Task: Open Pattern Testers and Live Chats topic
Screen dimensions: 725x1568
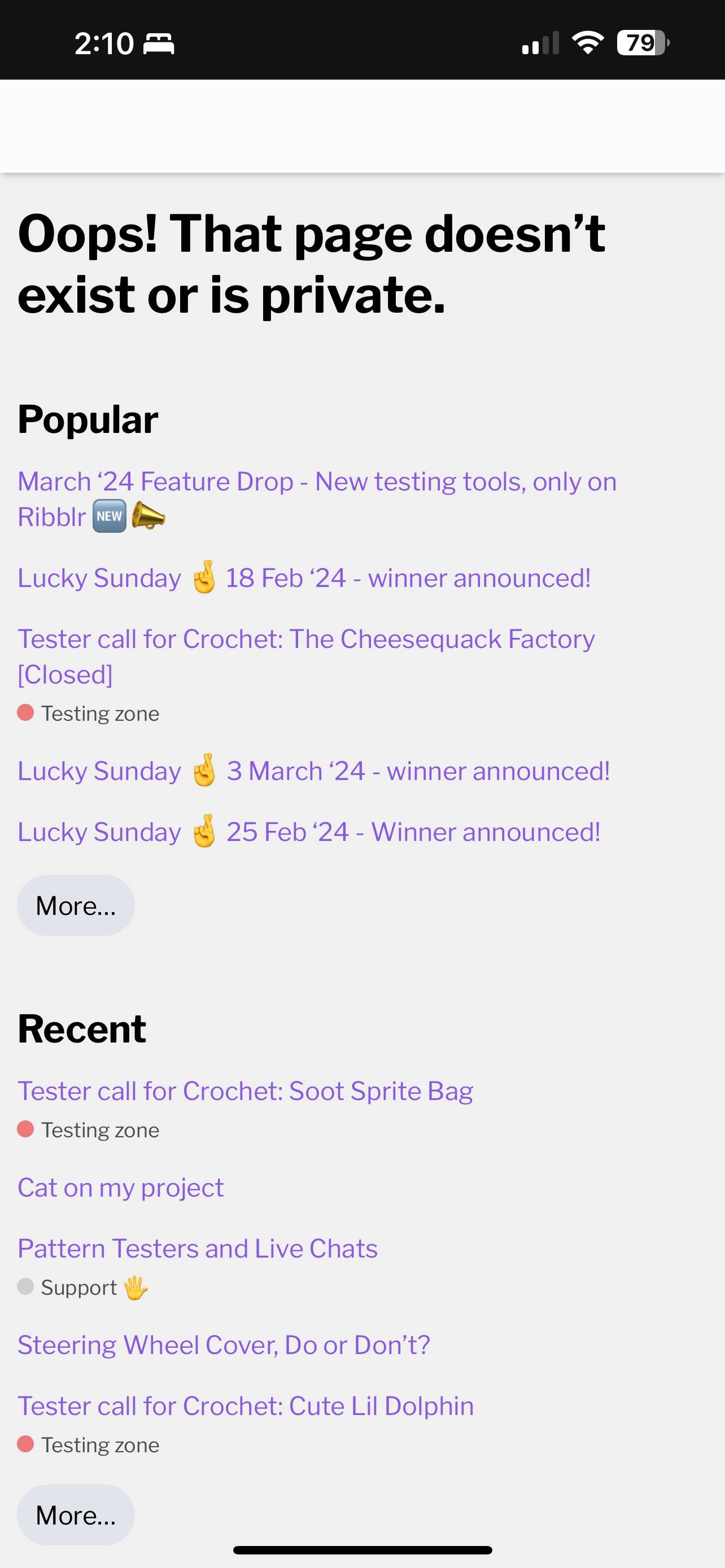Action: (x=197, y=1249)
